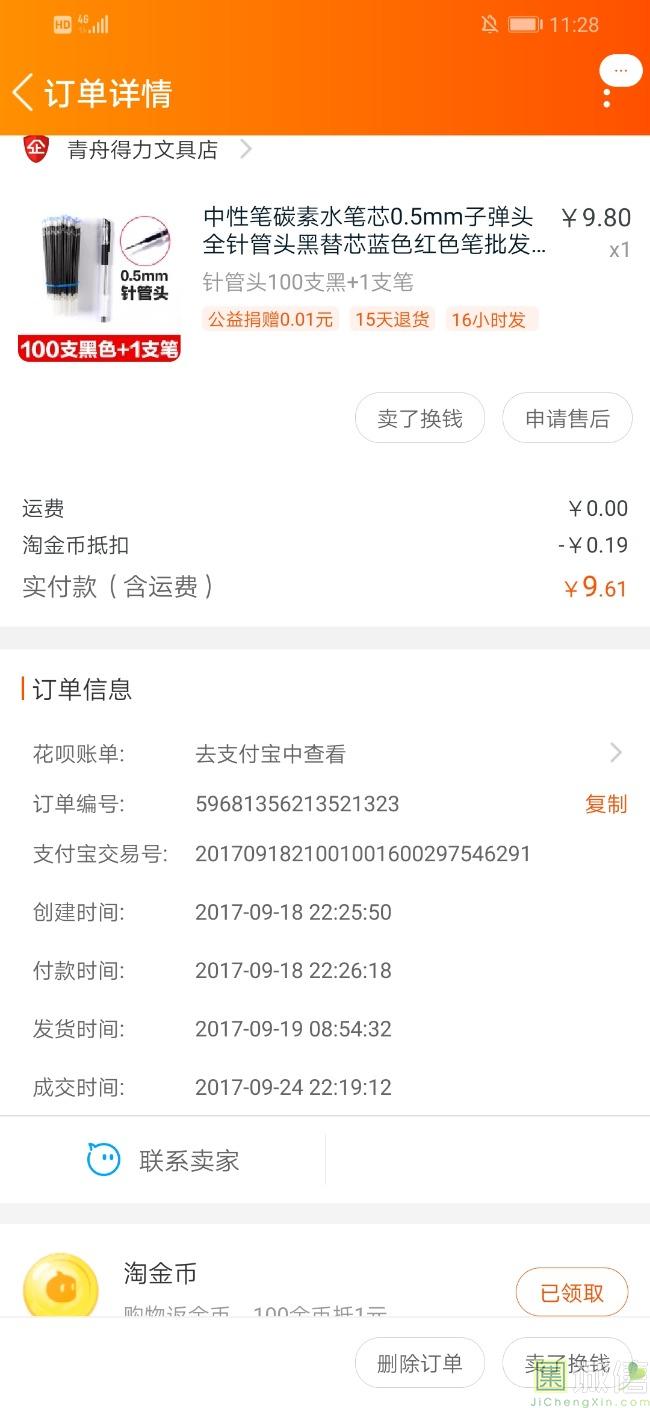This screenshot has width=650, height=1408.
Task: Tap the 已领取 button for 淘金币
Action: click(572, 1293)
